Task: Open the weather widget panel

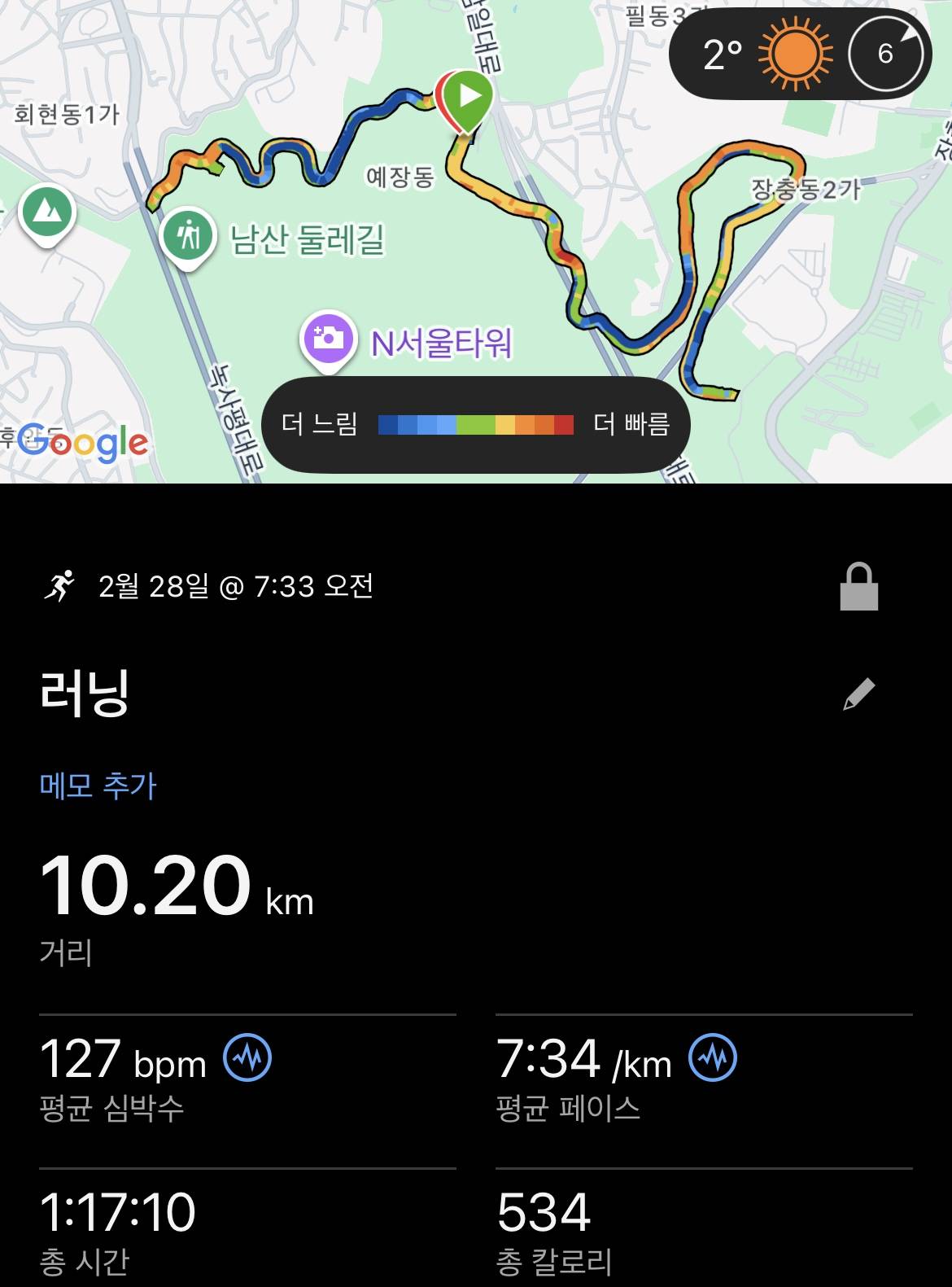Action: point(801,54)
